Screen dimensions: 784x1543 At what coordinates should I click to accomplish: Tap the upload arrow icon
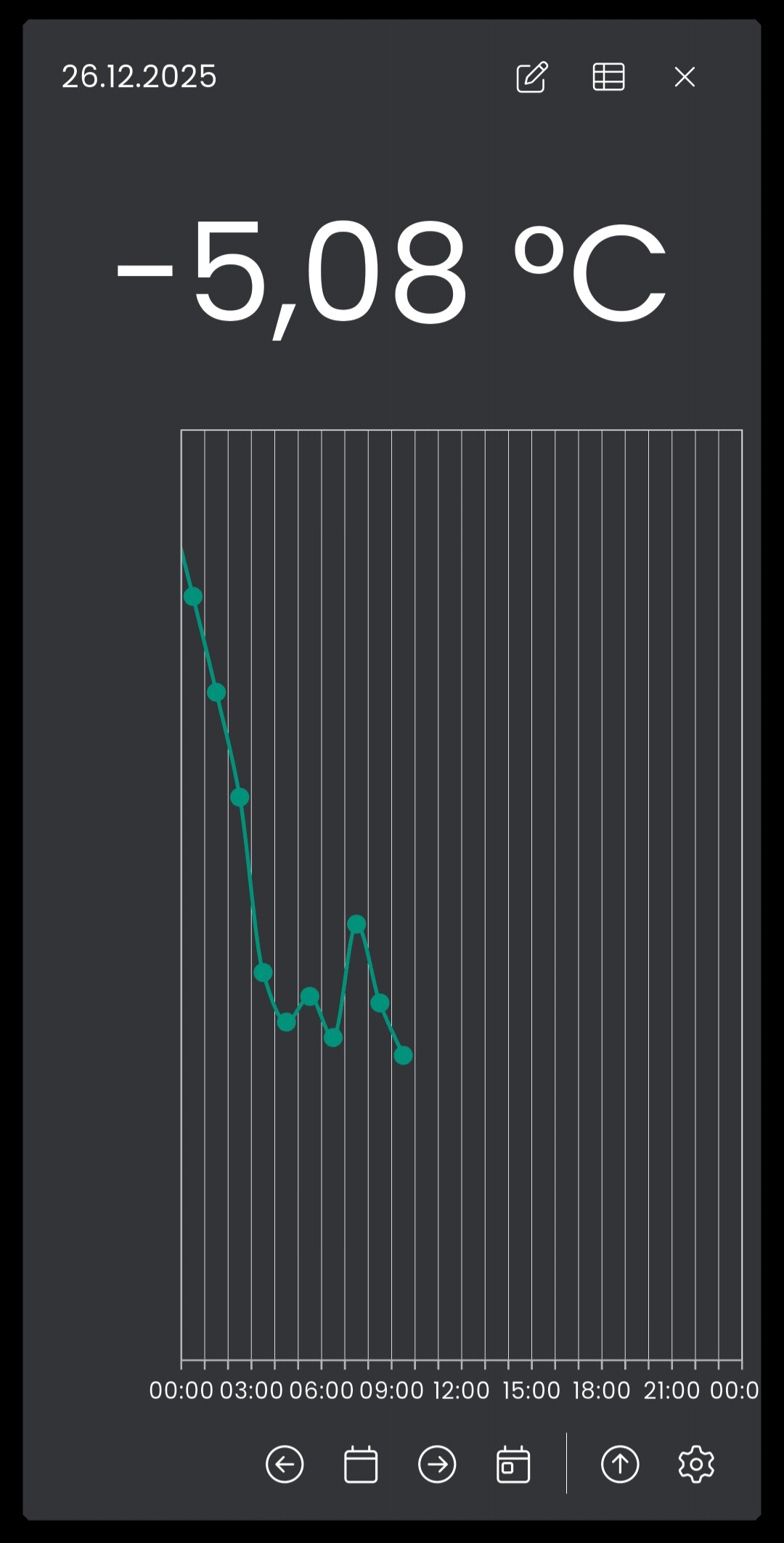620,1464
